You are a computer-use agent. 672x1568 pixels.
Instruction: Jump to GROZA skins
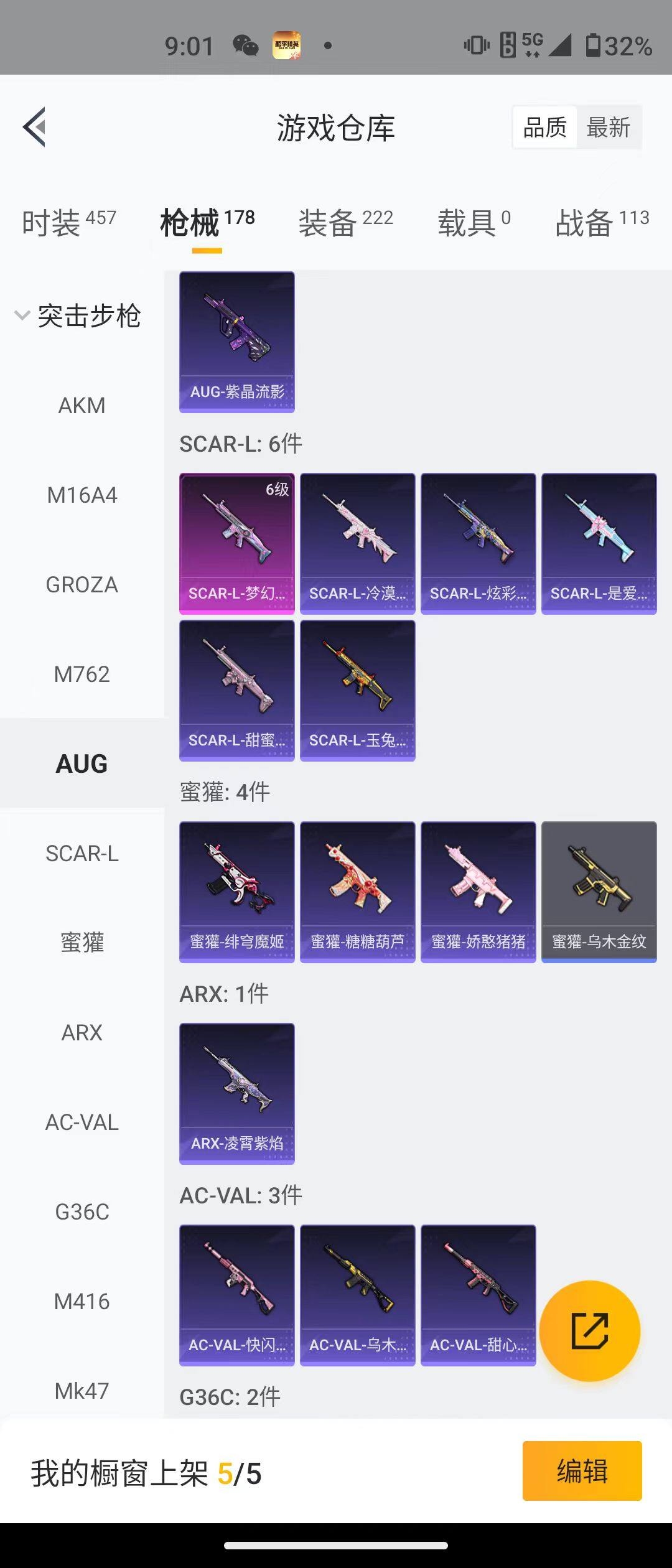point(82,585)
